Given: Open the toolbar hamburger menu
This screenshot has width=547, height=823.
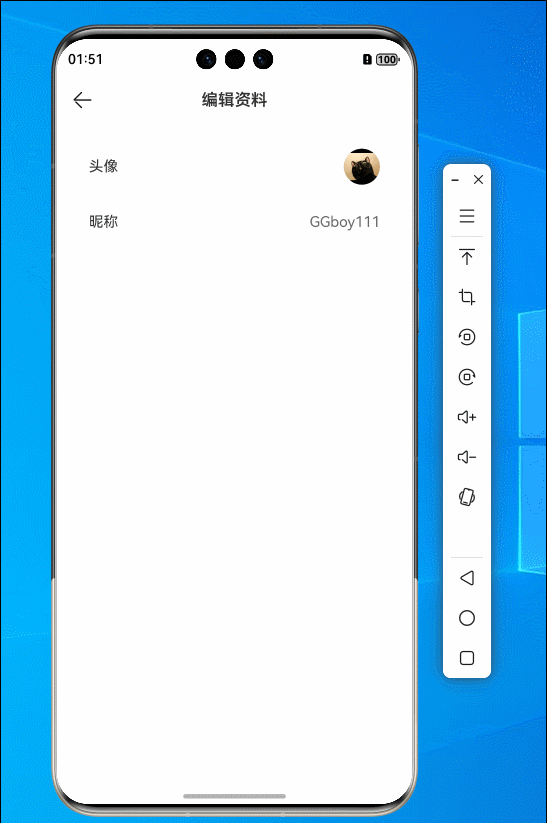Looking at the screenshot, I should pos(467,216).
